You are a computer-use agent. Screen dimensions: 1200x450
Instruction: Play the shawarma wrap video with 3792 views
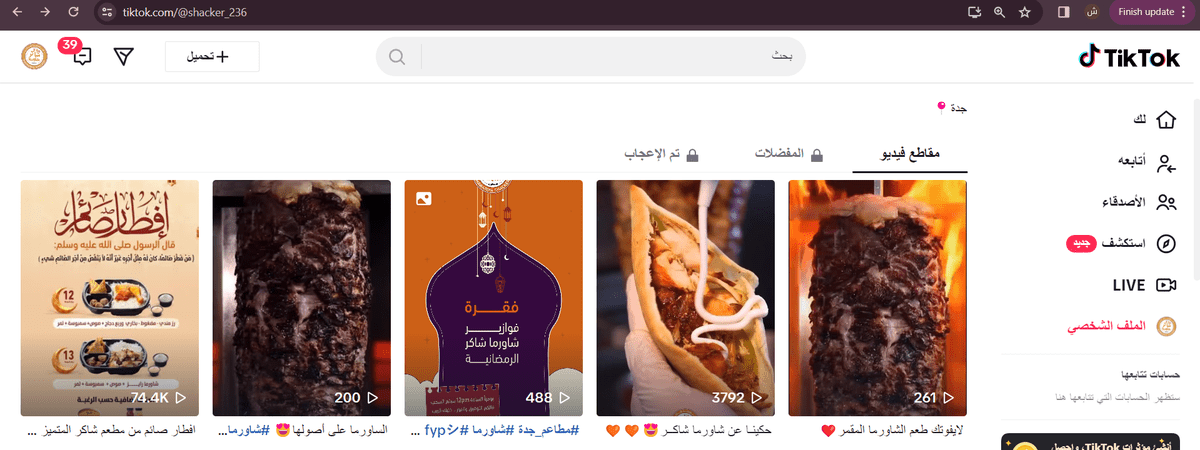685,297
